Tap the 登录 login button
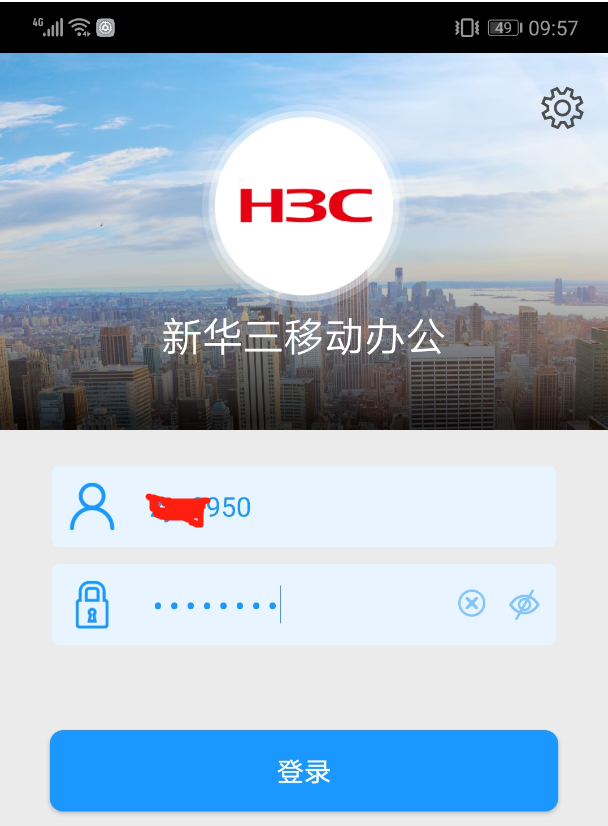The height and width of the screenshot is (826, 608). coord(304,771)
